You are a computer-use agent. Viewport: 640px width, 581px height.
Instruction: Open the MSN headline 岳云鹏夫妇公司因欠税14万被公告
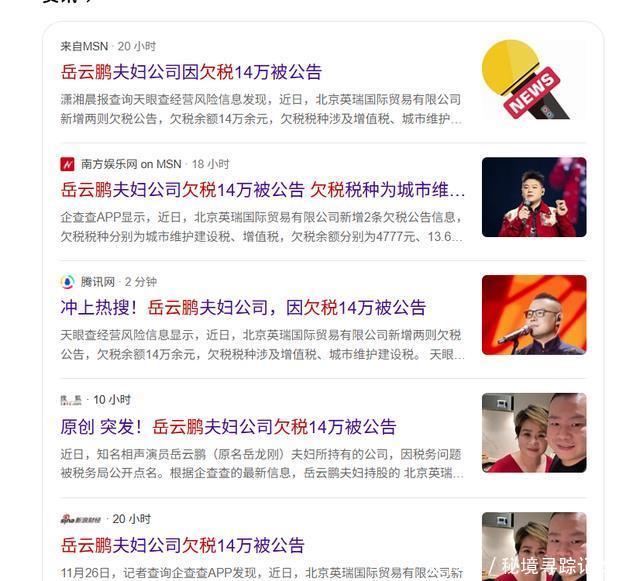tap(191, 72)
